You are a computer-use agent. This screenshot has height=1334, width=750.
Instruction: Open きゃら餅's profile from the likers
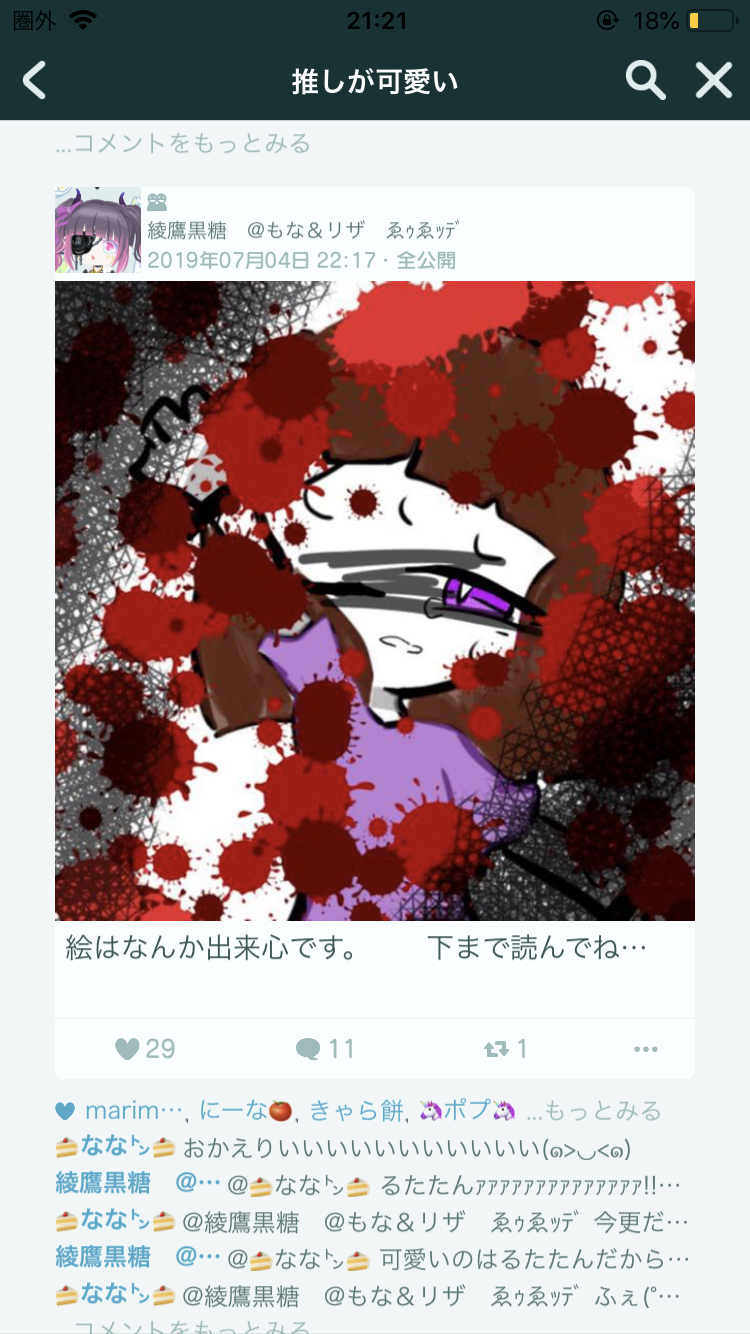[357, 1110]
